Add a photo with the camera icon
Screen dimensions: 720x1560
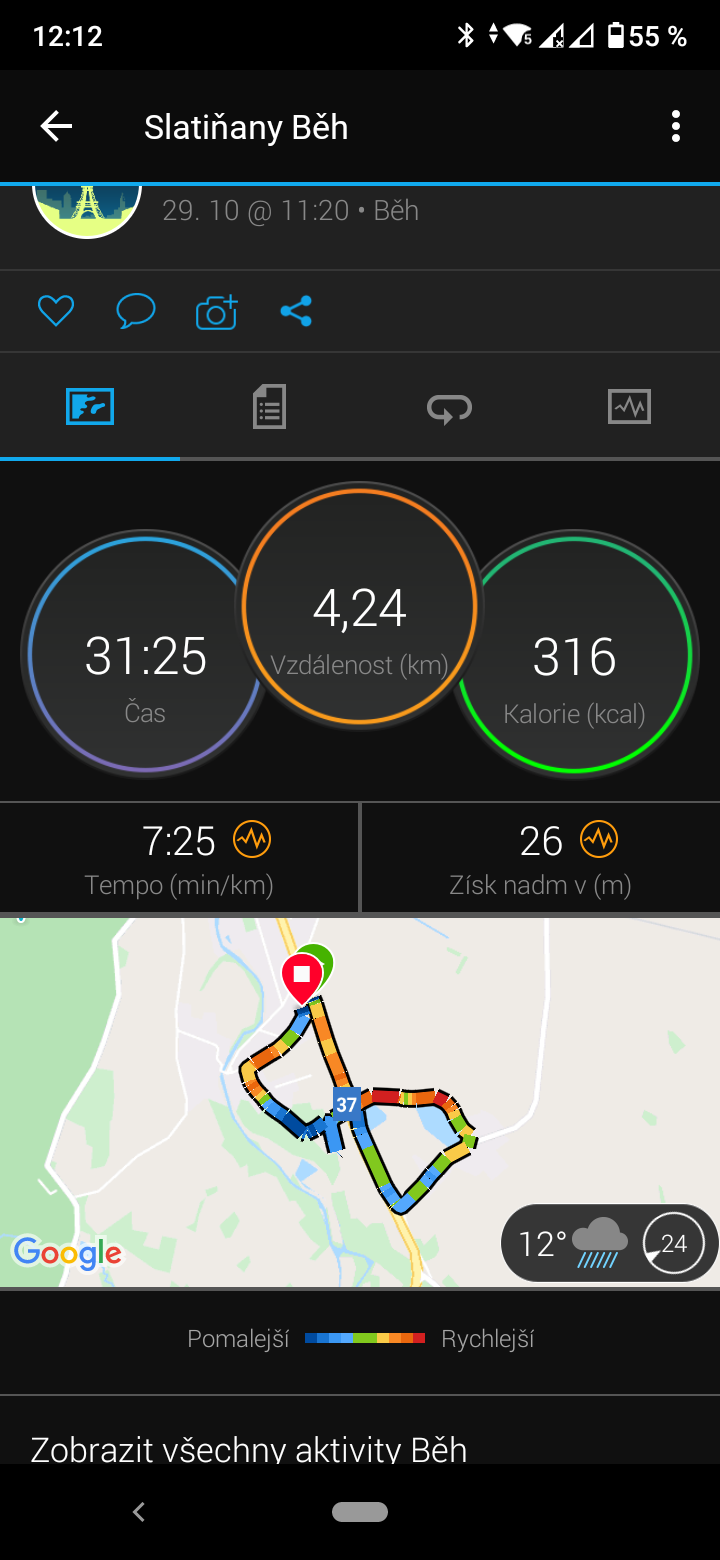[216, 312]
